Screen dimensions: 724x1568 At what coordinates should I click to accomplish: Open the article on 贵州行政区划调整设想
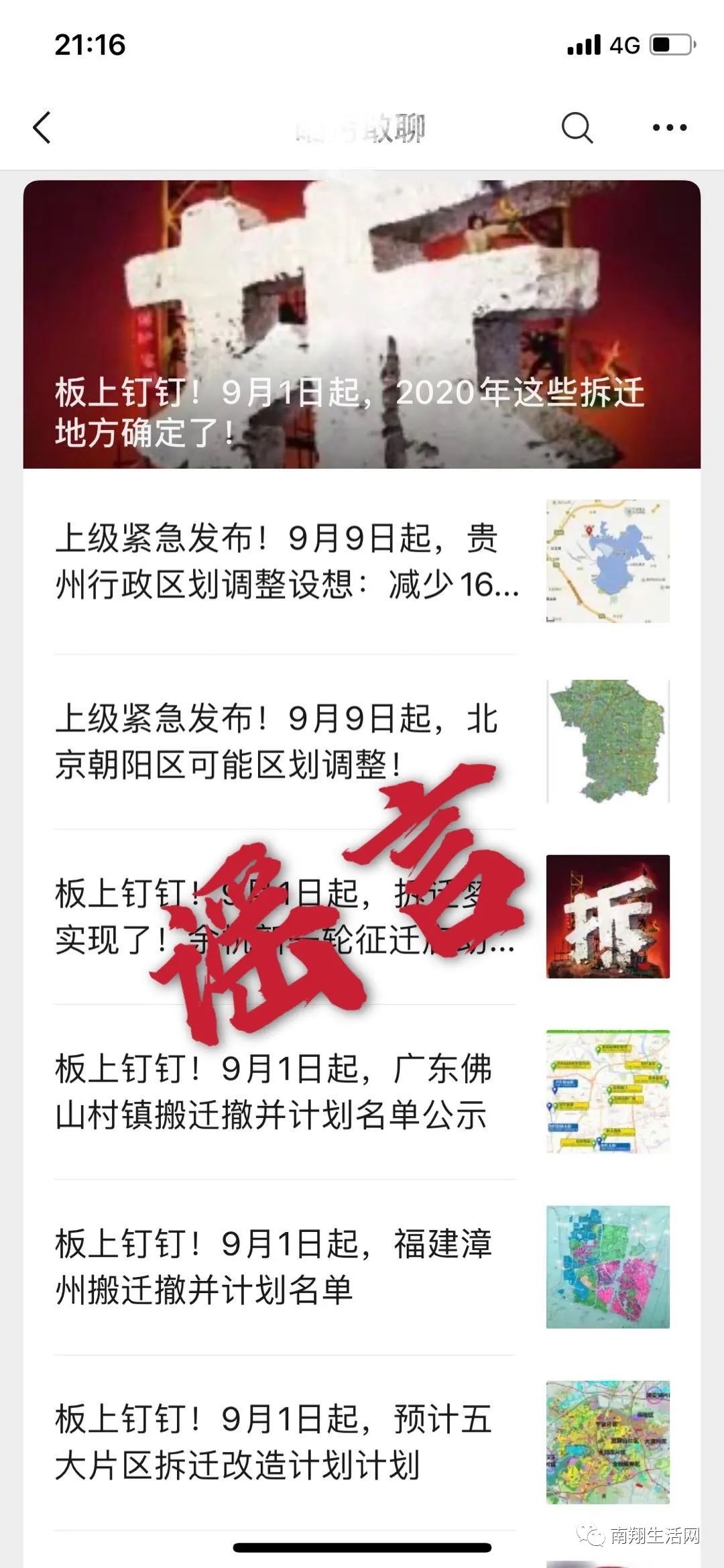pyautogui.click(x=287, y=561)
